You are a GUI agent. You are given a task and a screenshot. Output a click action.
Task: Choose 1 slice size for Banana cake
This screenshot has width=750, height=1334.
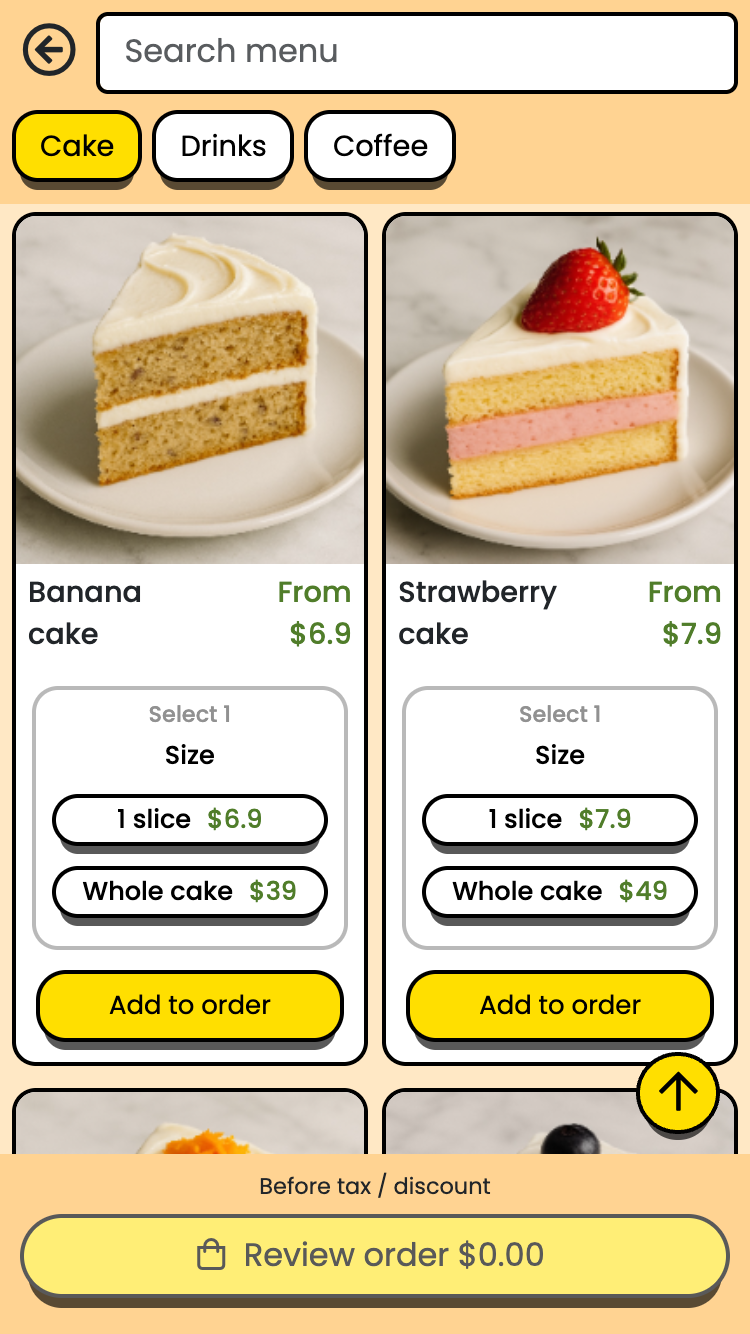(x=190, y=820)
